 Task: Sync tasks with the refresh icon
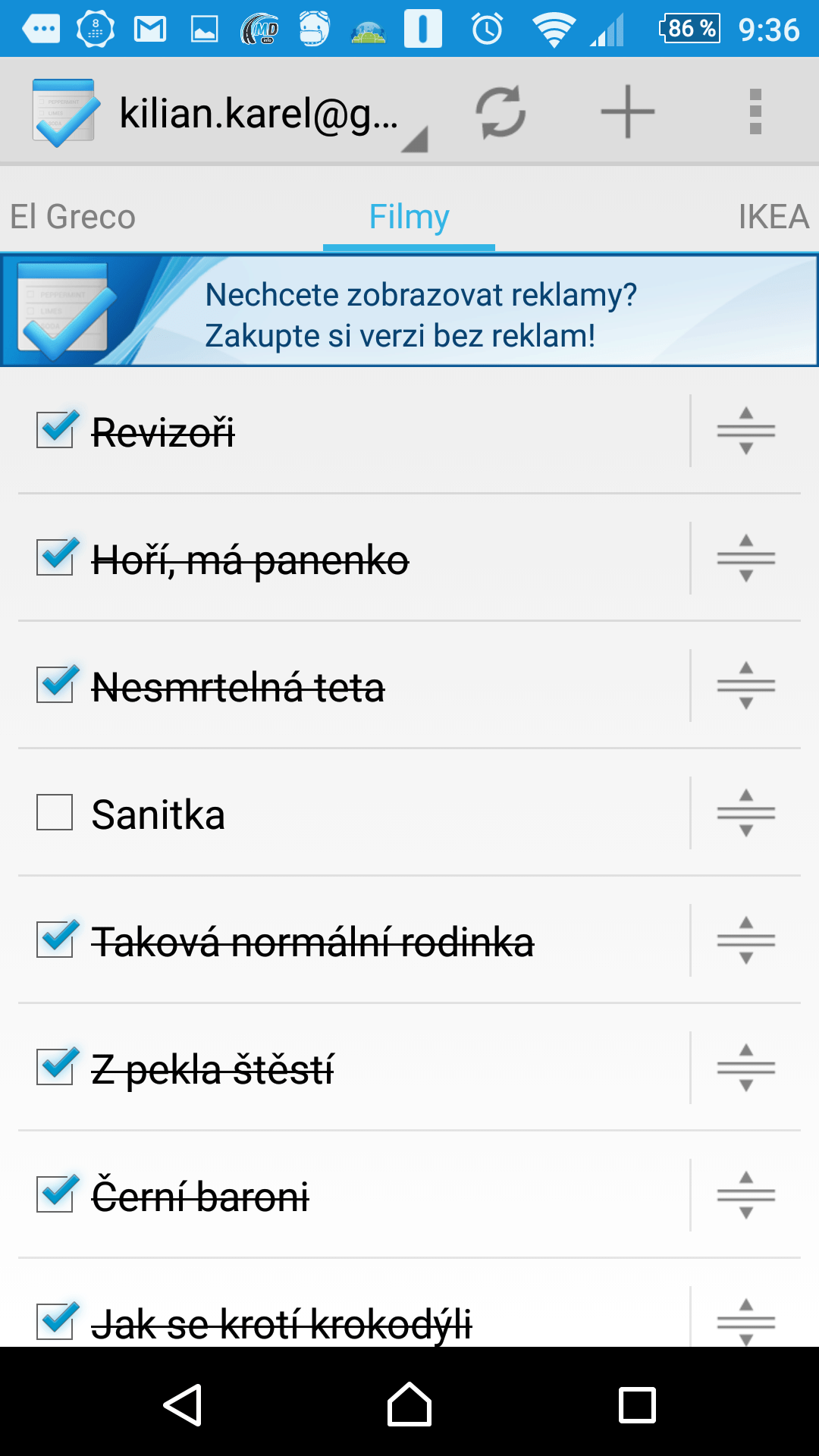(500, 112)
